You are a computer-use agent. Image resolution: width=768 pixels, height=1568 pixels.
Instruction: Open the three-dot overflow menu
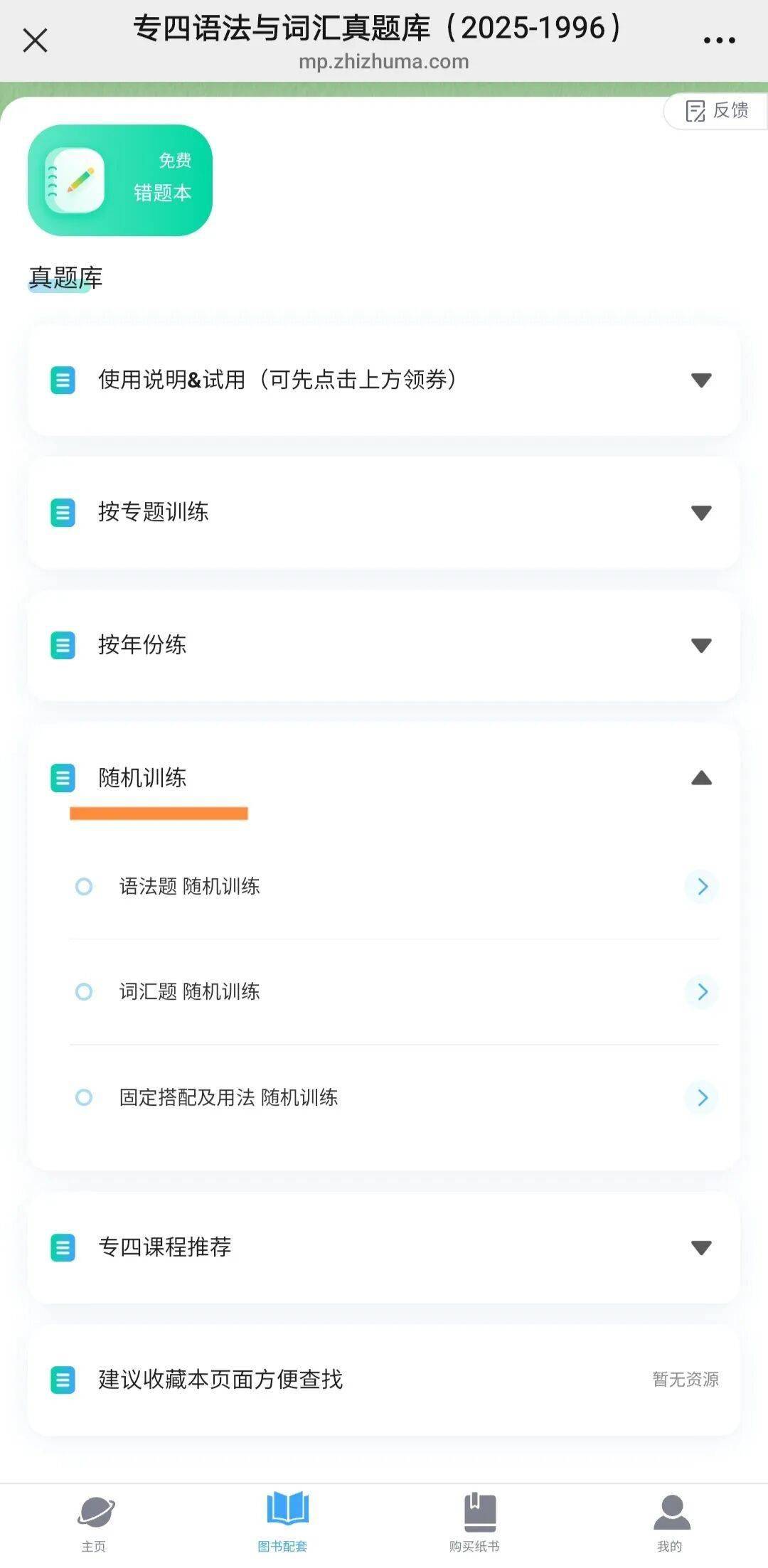coord(719,41)
